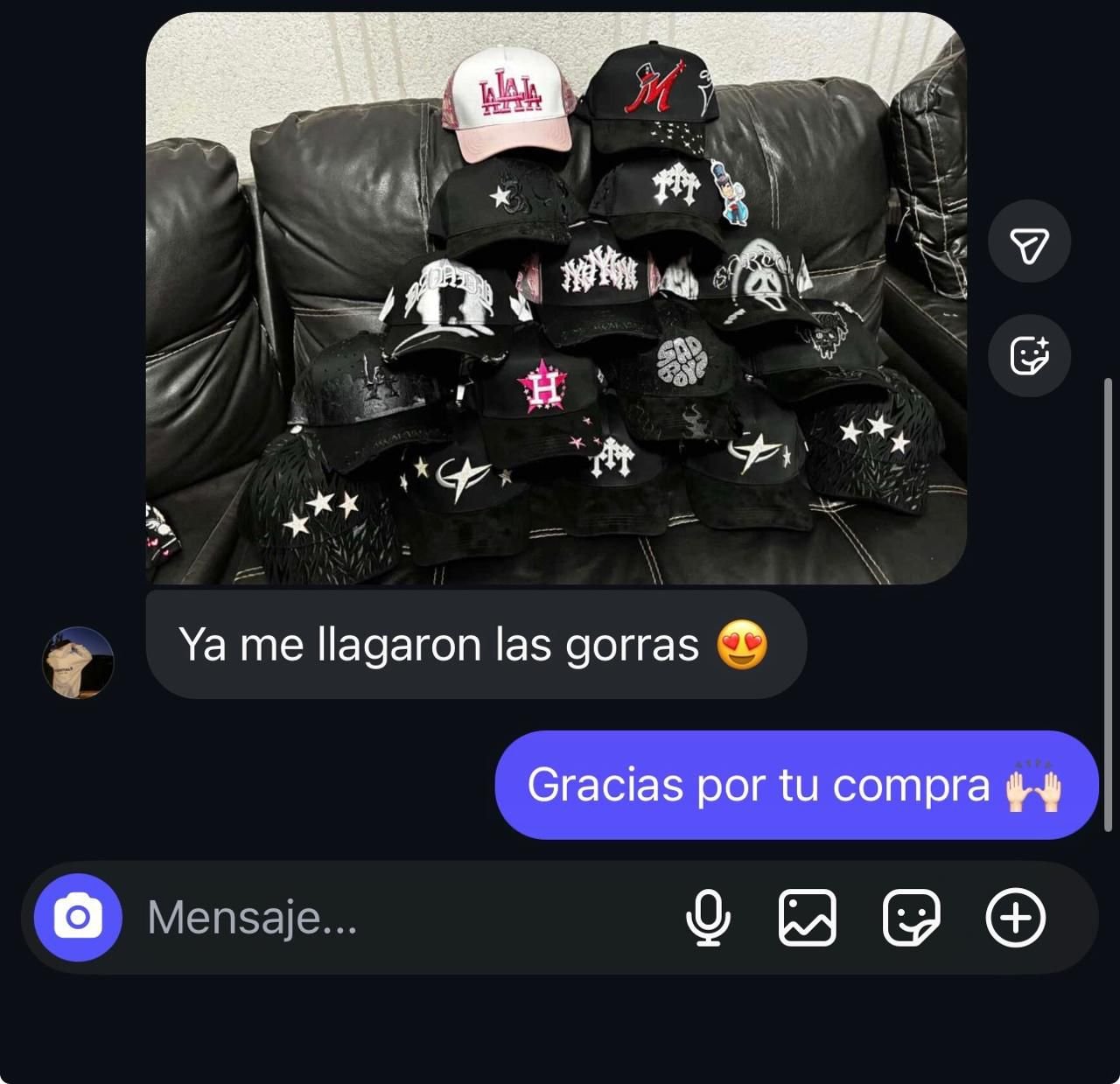Open the sender's profile picture
The width and height of the screenshot is (1120, 1084).
point(78,662)
